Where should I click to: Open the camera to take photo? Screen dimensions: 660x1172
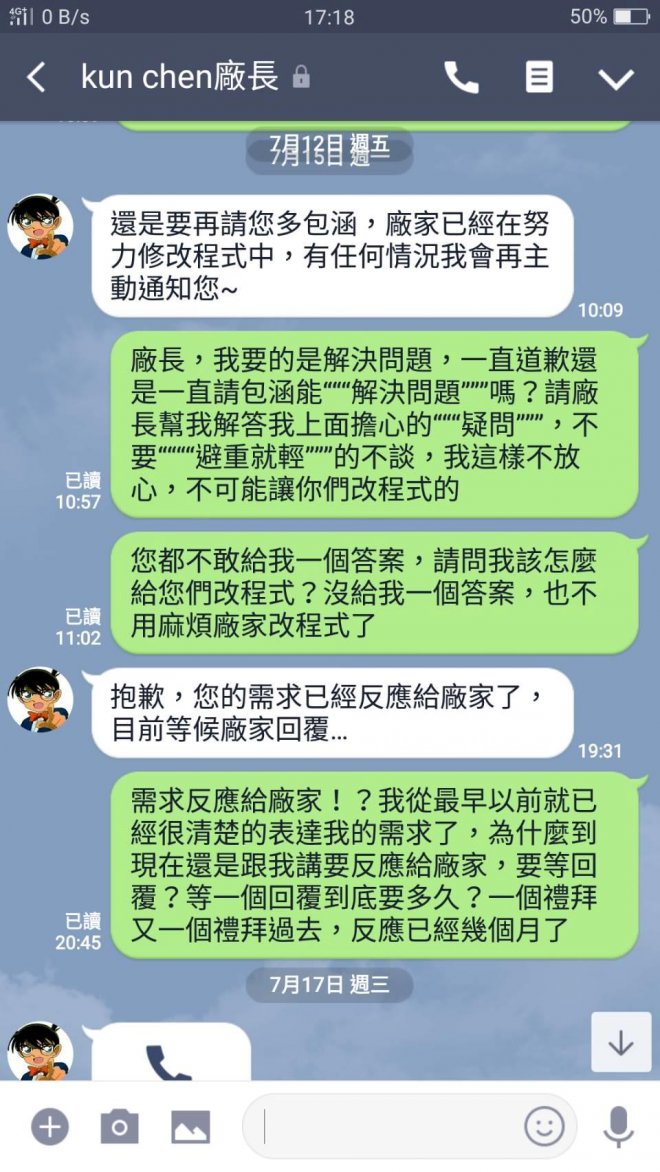point(119,1127)
